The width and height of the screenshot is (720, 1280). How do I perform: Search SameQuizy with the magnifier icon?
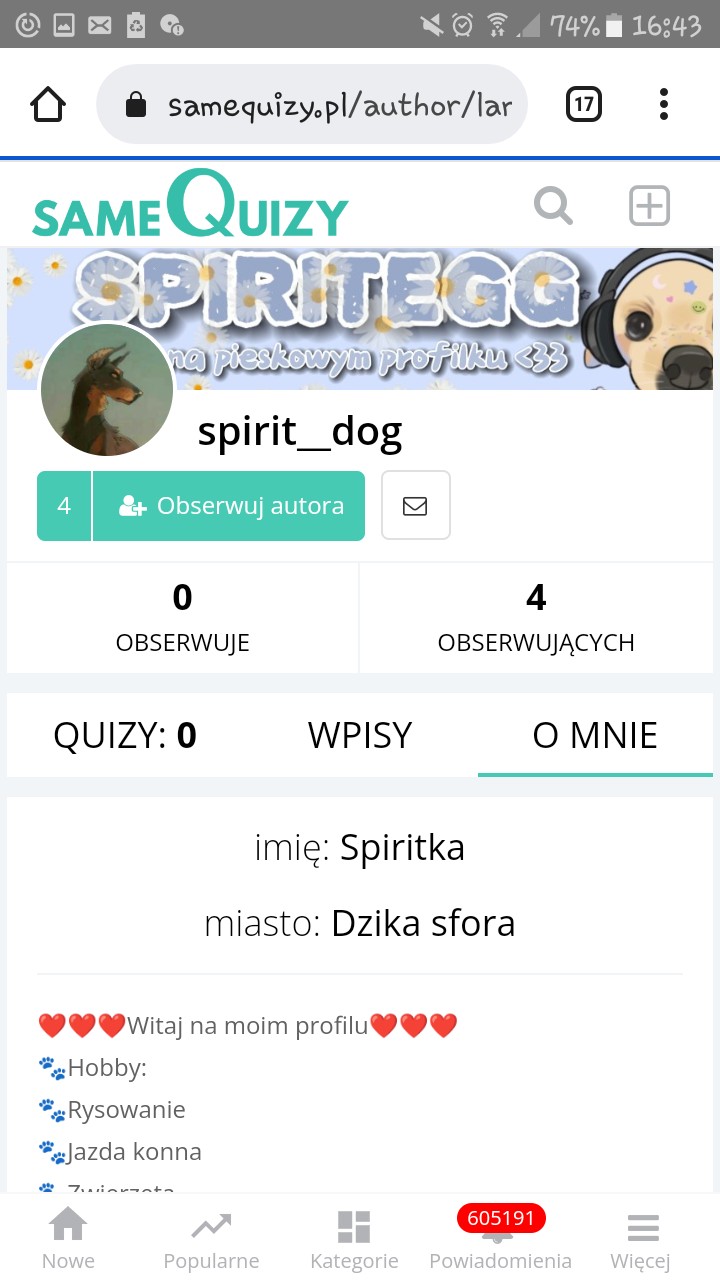click(553, 206)
